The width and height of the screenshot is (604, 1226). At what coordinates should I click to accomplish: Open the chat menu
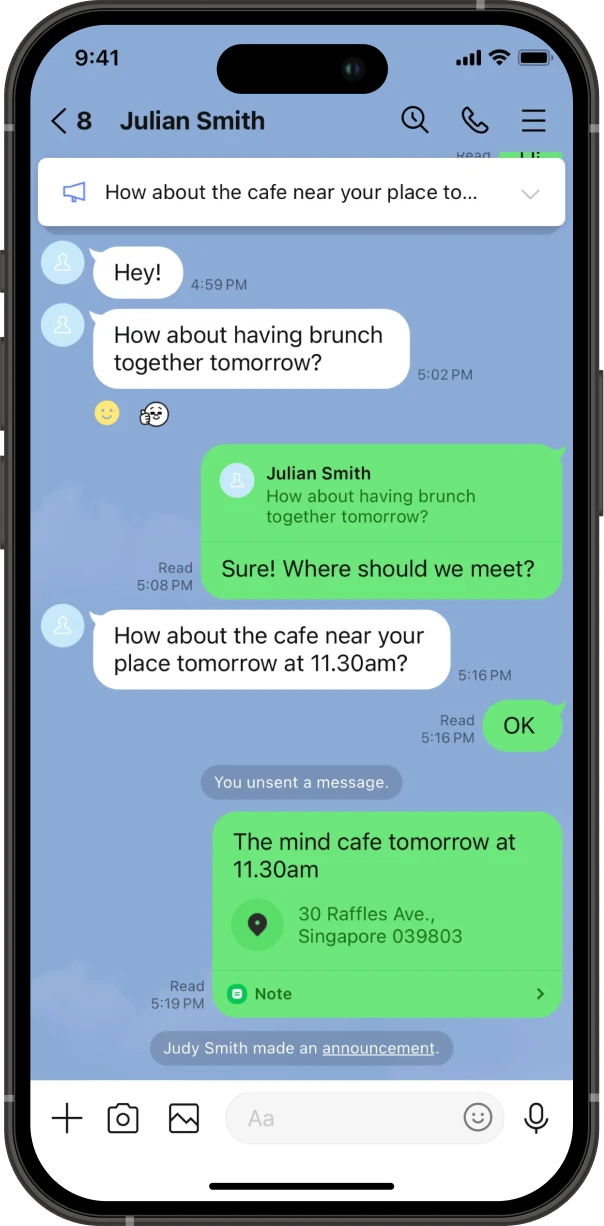pyautogui.click(x=533, y=121)
